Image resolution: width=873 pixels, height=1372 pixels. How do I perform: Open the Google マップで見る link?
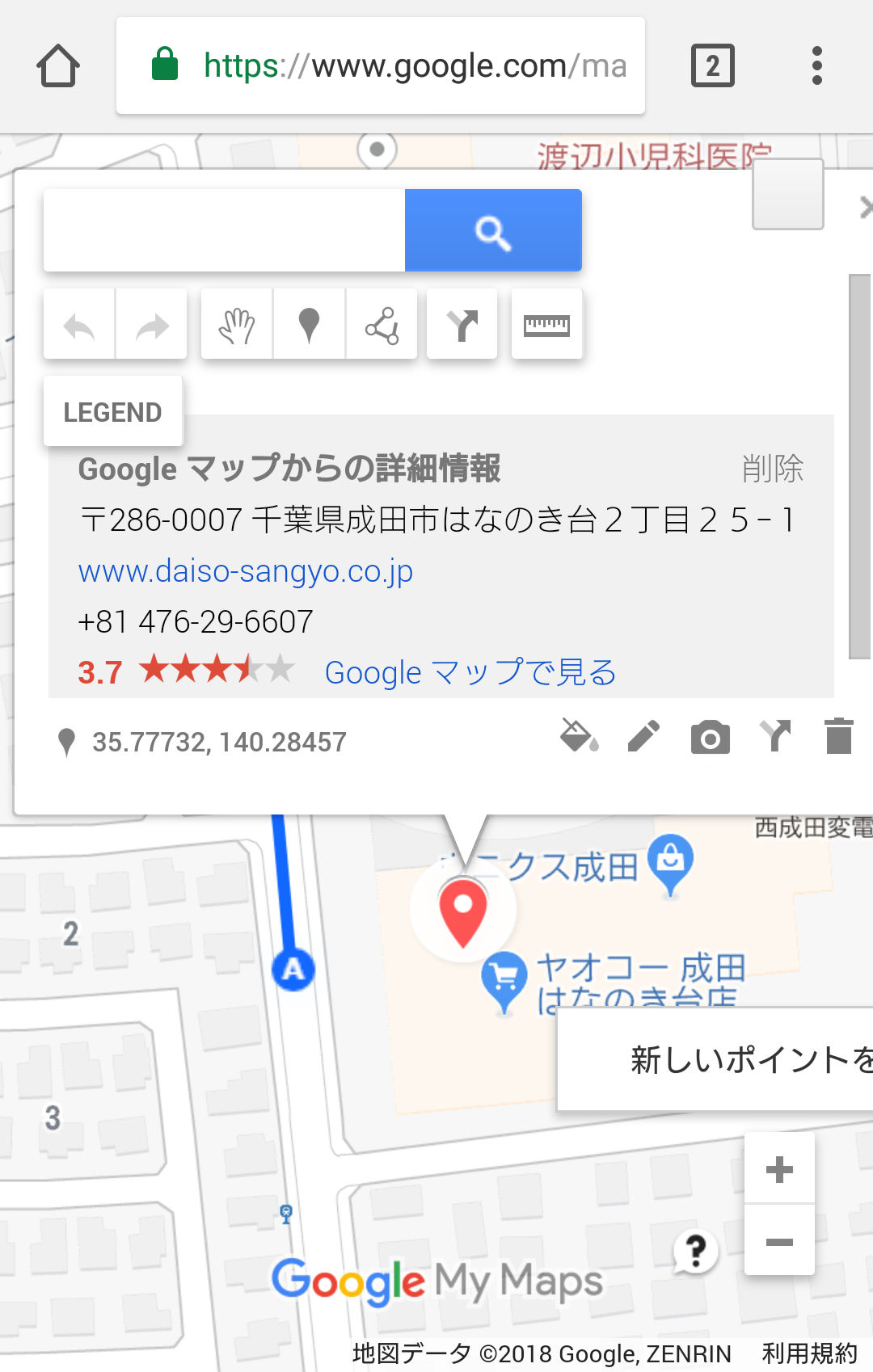click(x=470, y=672)
